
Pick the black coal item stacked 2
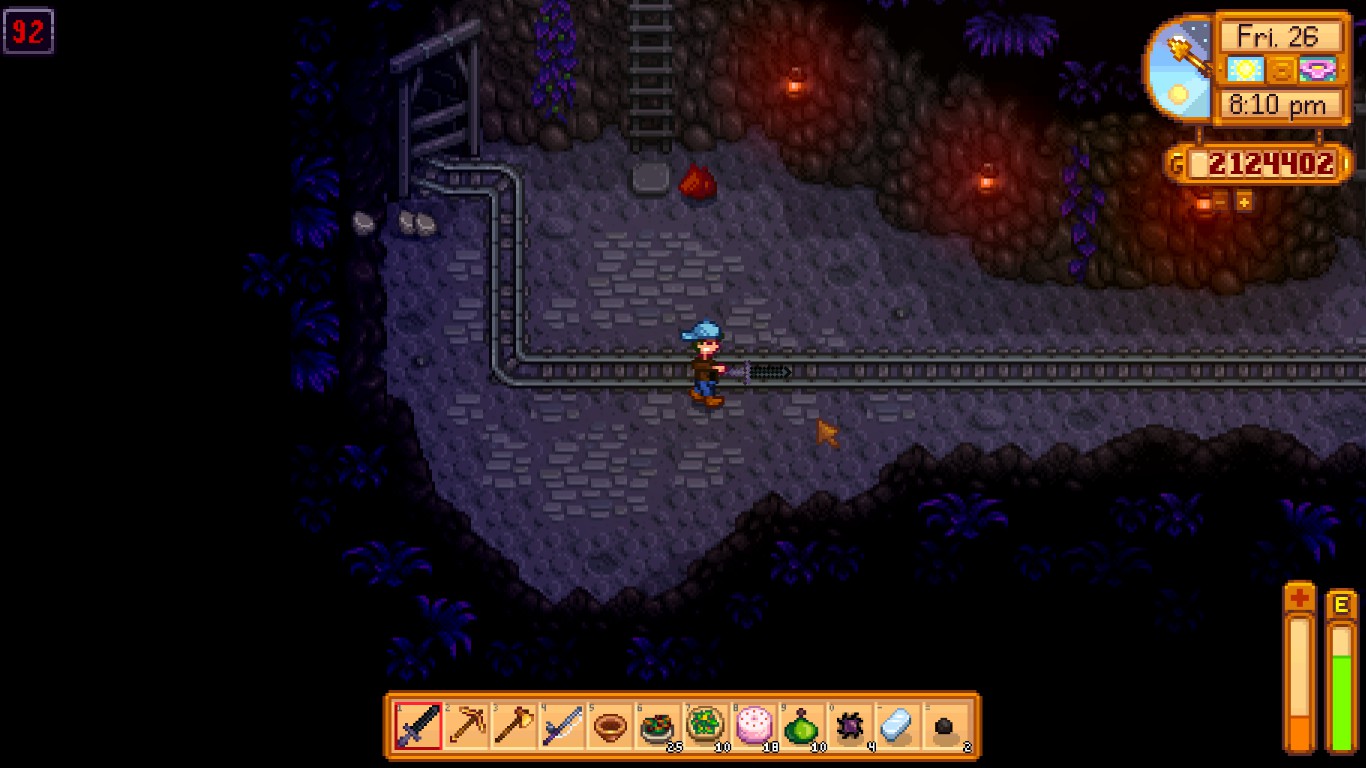946,726
